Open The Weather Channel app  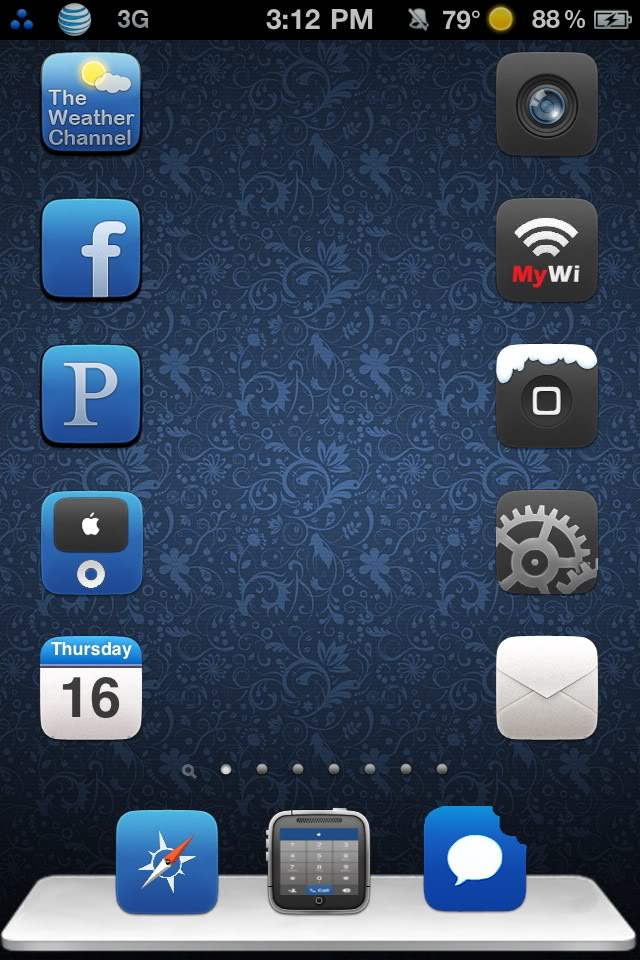point(91,104)
